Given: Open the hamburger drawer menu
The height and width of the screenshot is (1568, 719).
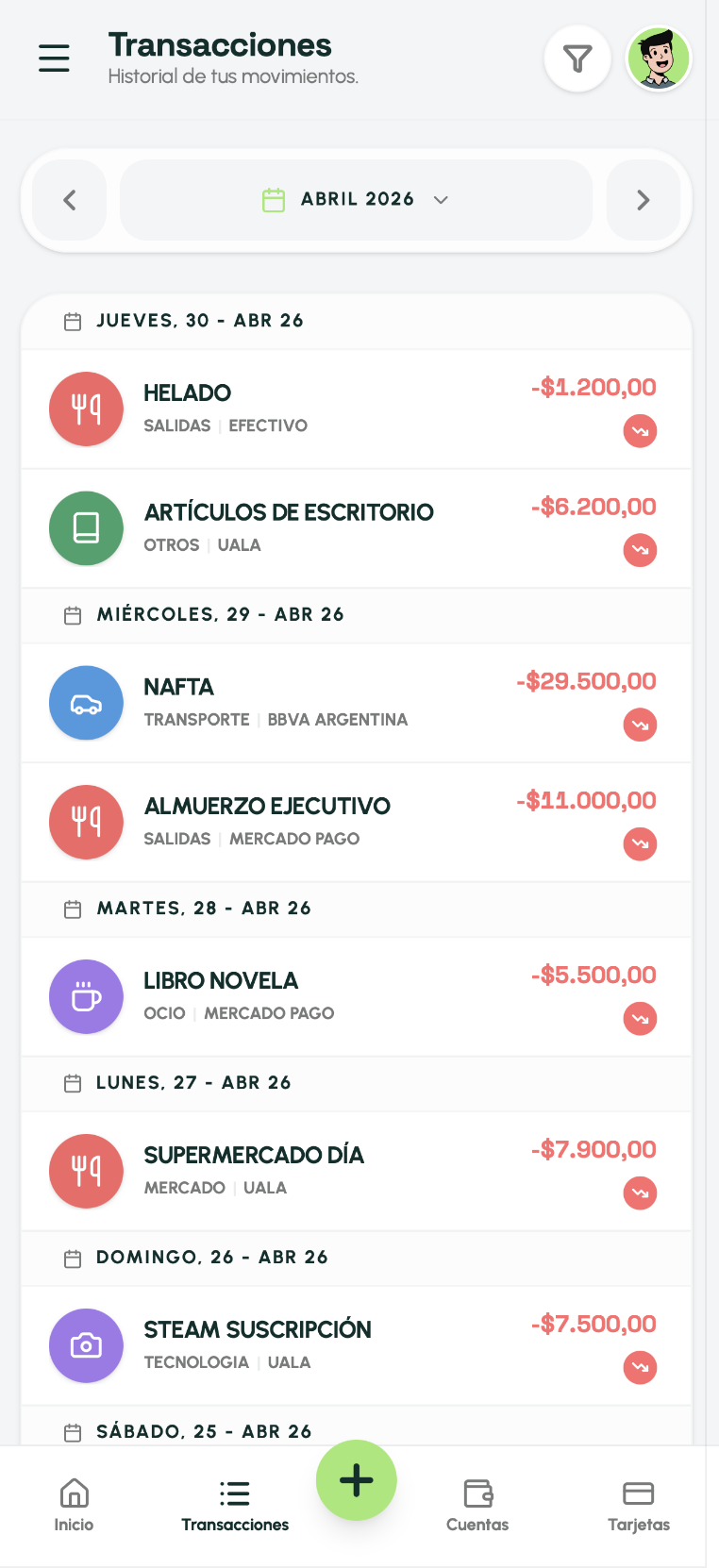Looking at the screenshot, I should (54, 58).
